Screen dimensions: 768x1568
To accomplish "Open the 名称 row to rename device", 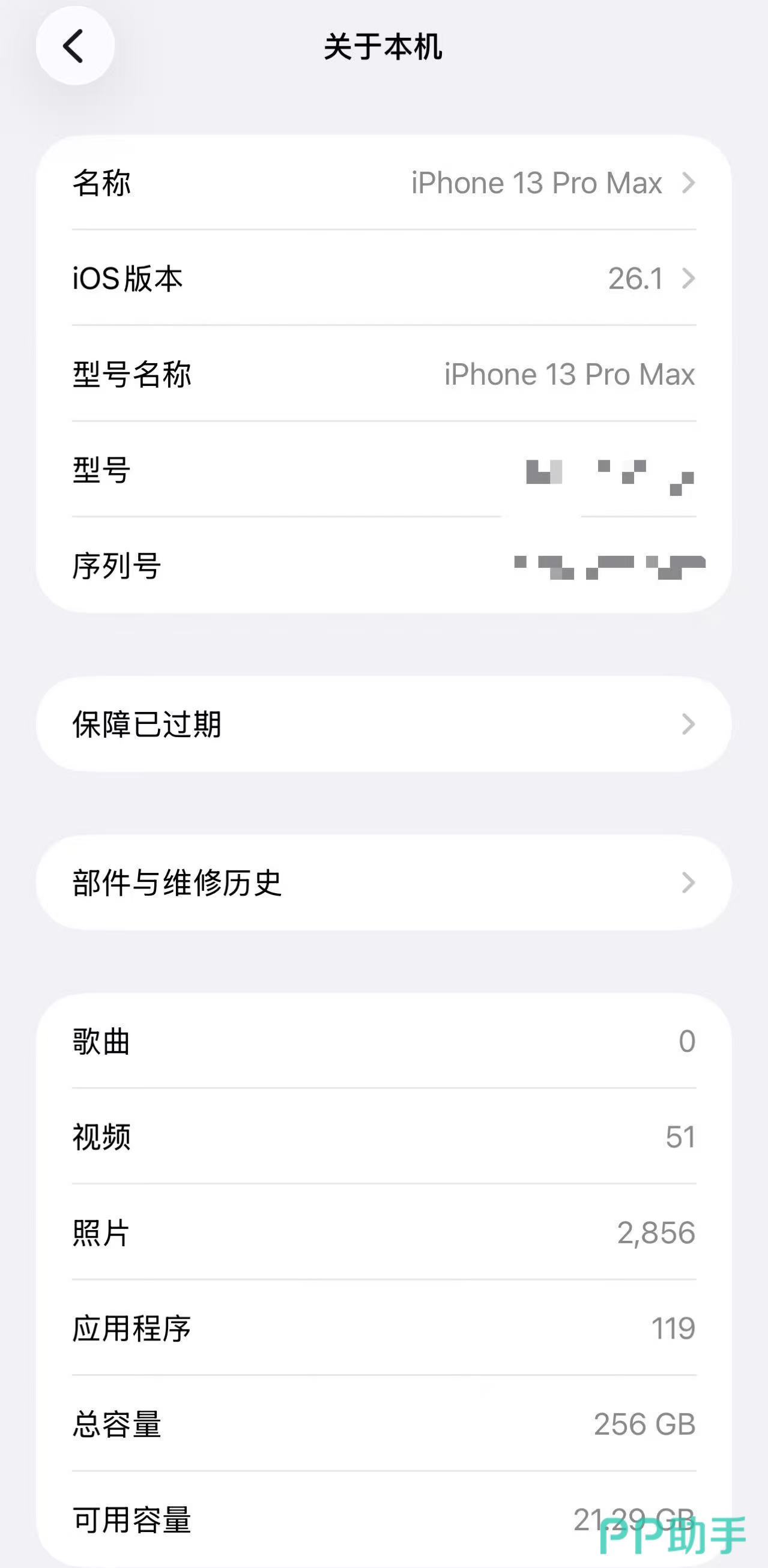I will pyautogui.click(x=384, y=182).
